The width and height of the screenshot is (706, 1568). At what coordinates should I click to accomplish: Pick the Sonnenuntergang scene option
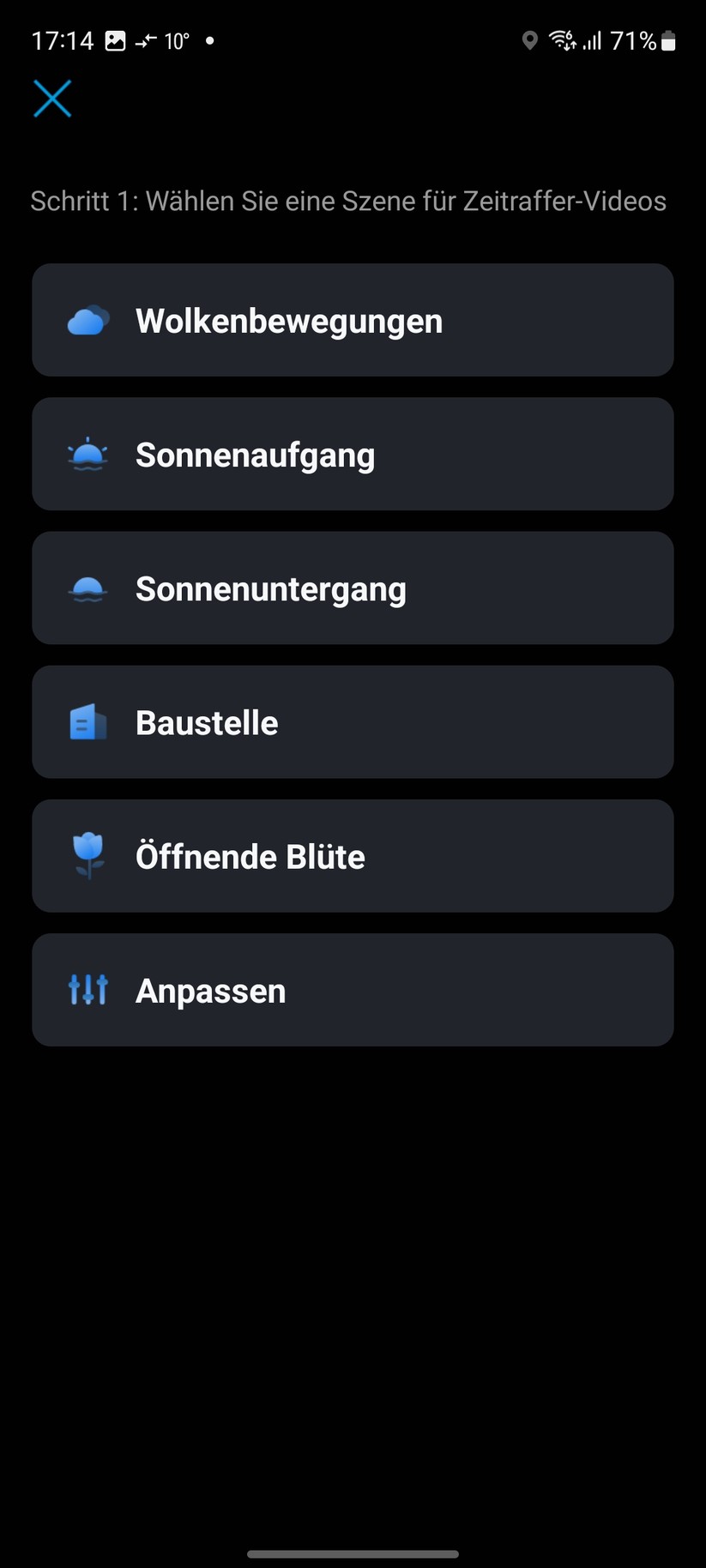(x=353, y=588)
